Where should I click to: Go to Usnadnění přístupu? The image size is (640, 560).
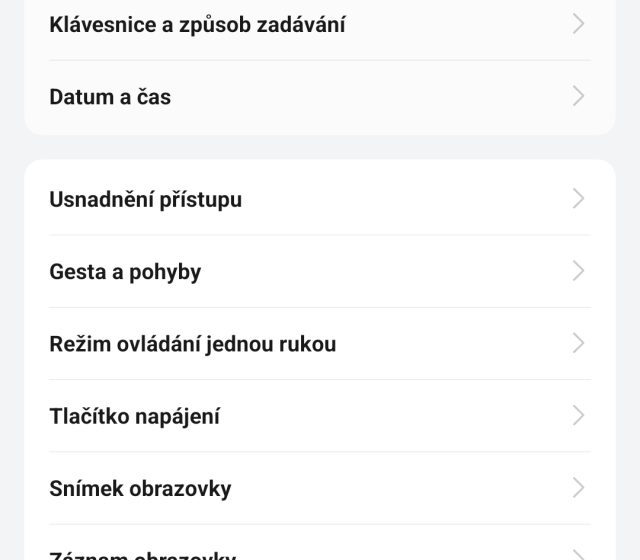click(318, 199)
